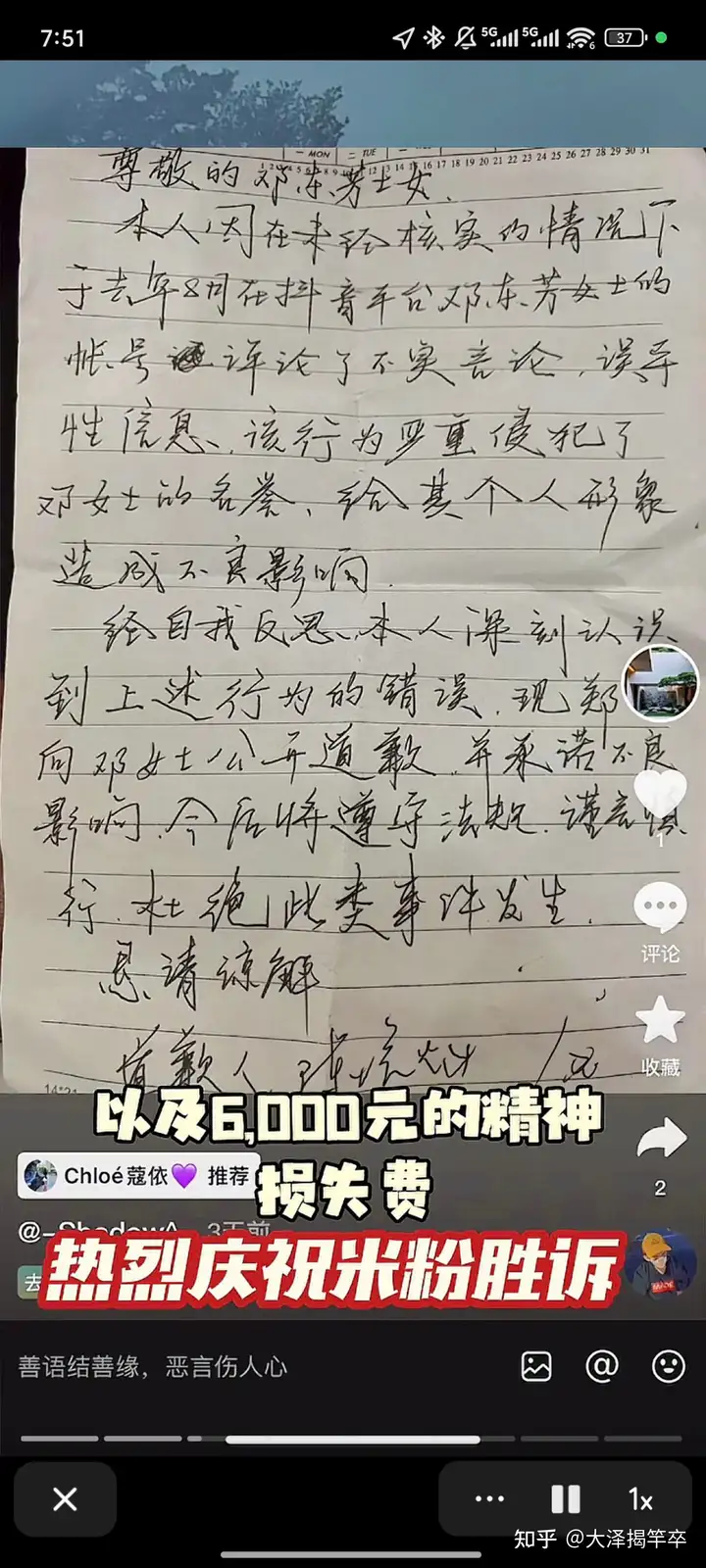Tap the comment field 善语结善缘

pyautogui.click(x=152, y=1366)
